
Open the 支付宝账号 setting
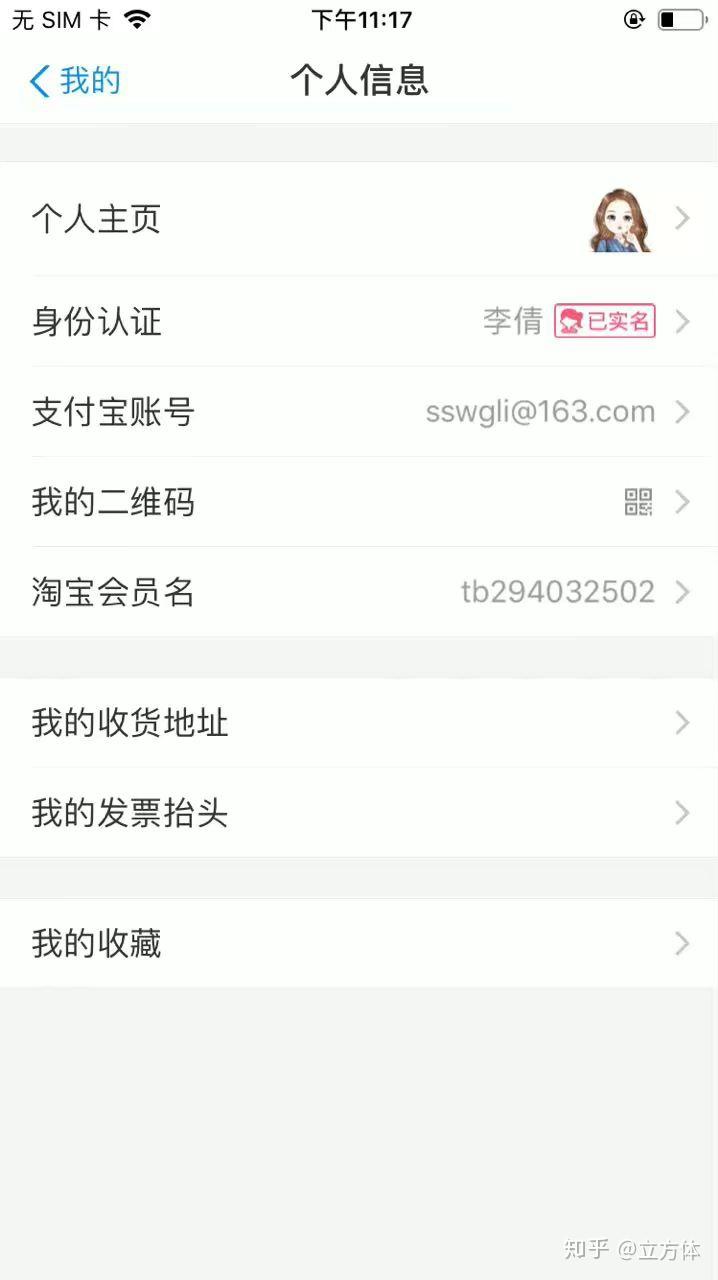tap(359, 412)
